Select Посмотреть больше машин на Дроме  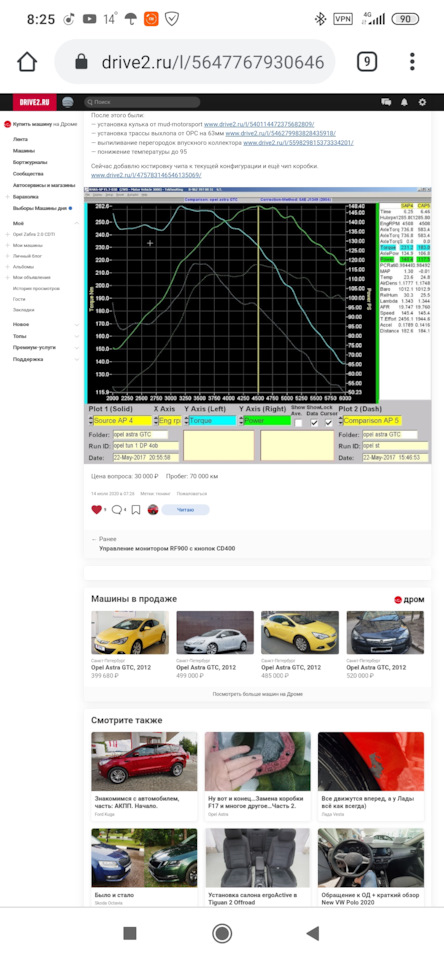(x=257, y=694)
